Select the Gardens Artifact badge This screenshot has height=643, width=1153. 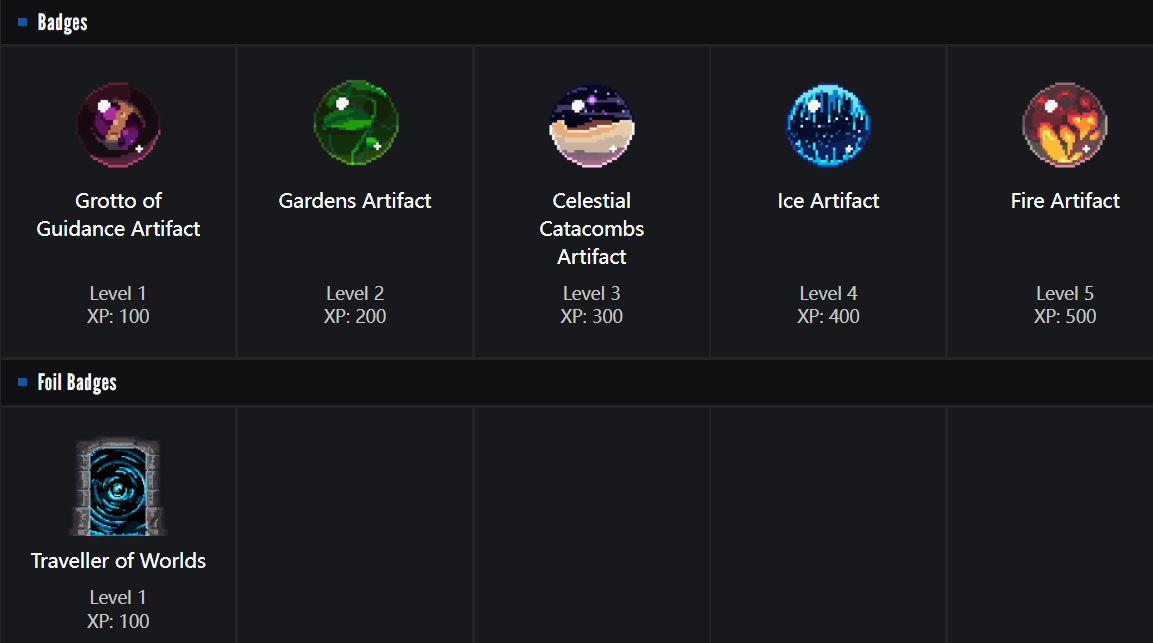[x=355, y=125]
